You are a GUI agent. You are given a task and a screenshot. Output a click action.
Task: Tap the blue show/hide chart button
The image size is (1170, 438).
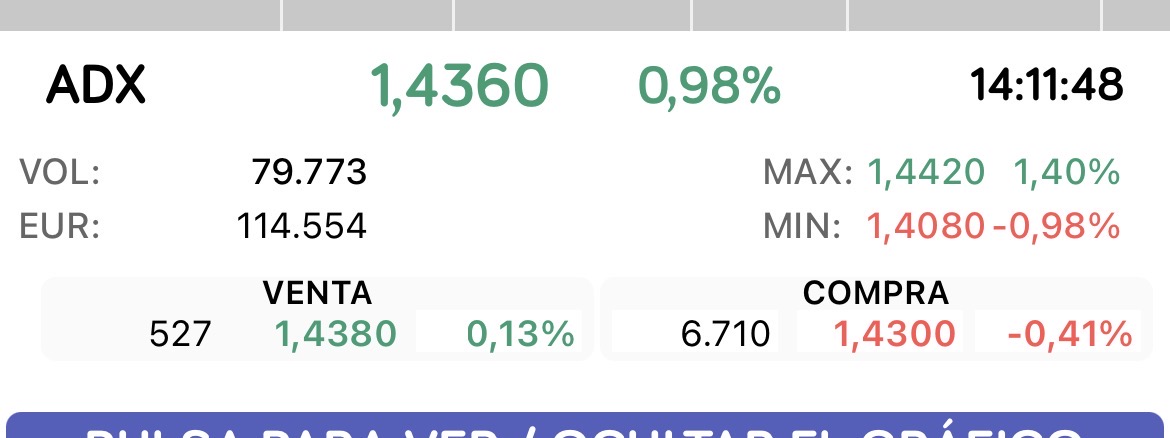click(x=585, y=425)
